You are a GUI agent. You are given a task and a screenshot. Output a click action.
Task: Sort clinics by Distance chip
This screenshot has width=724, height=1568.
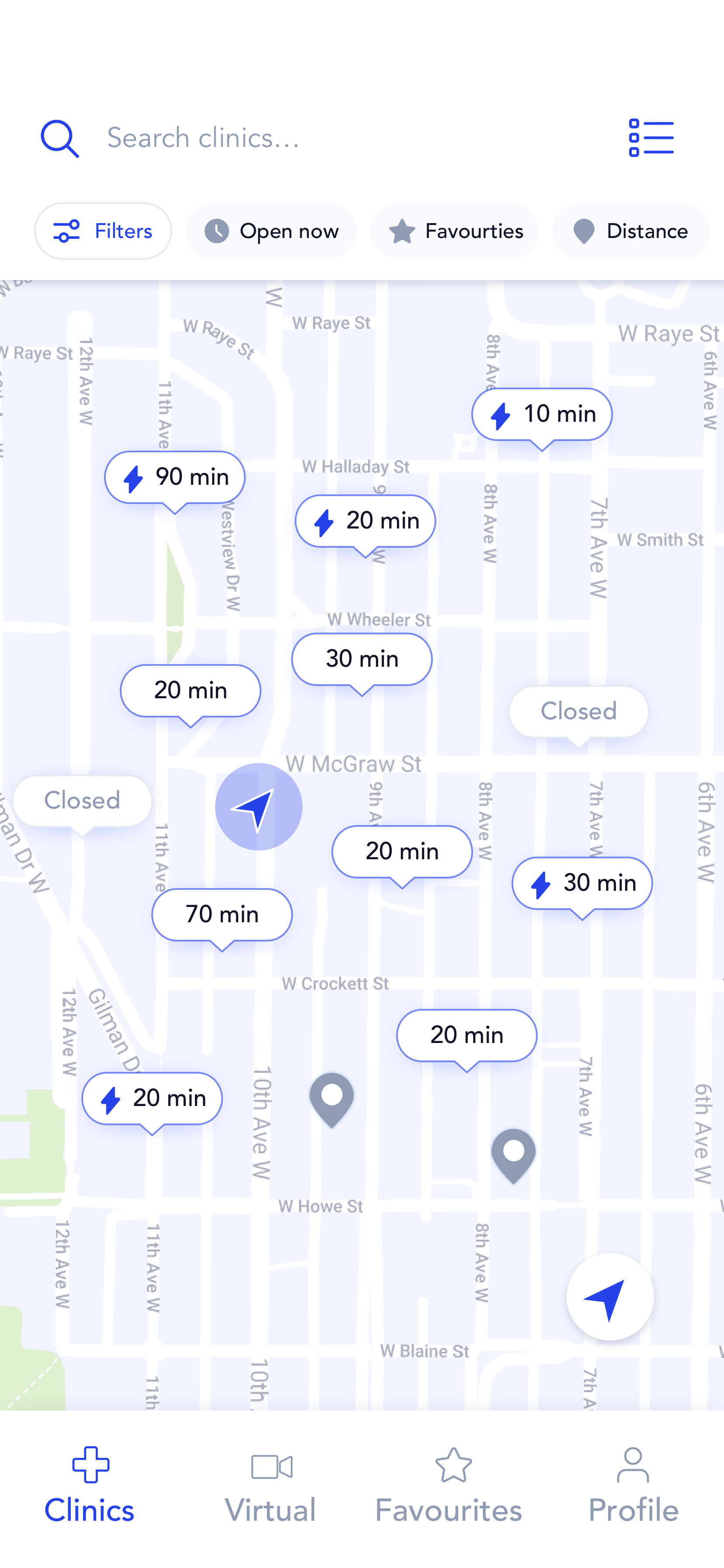630,231
